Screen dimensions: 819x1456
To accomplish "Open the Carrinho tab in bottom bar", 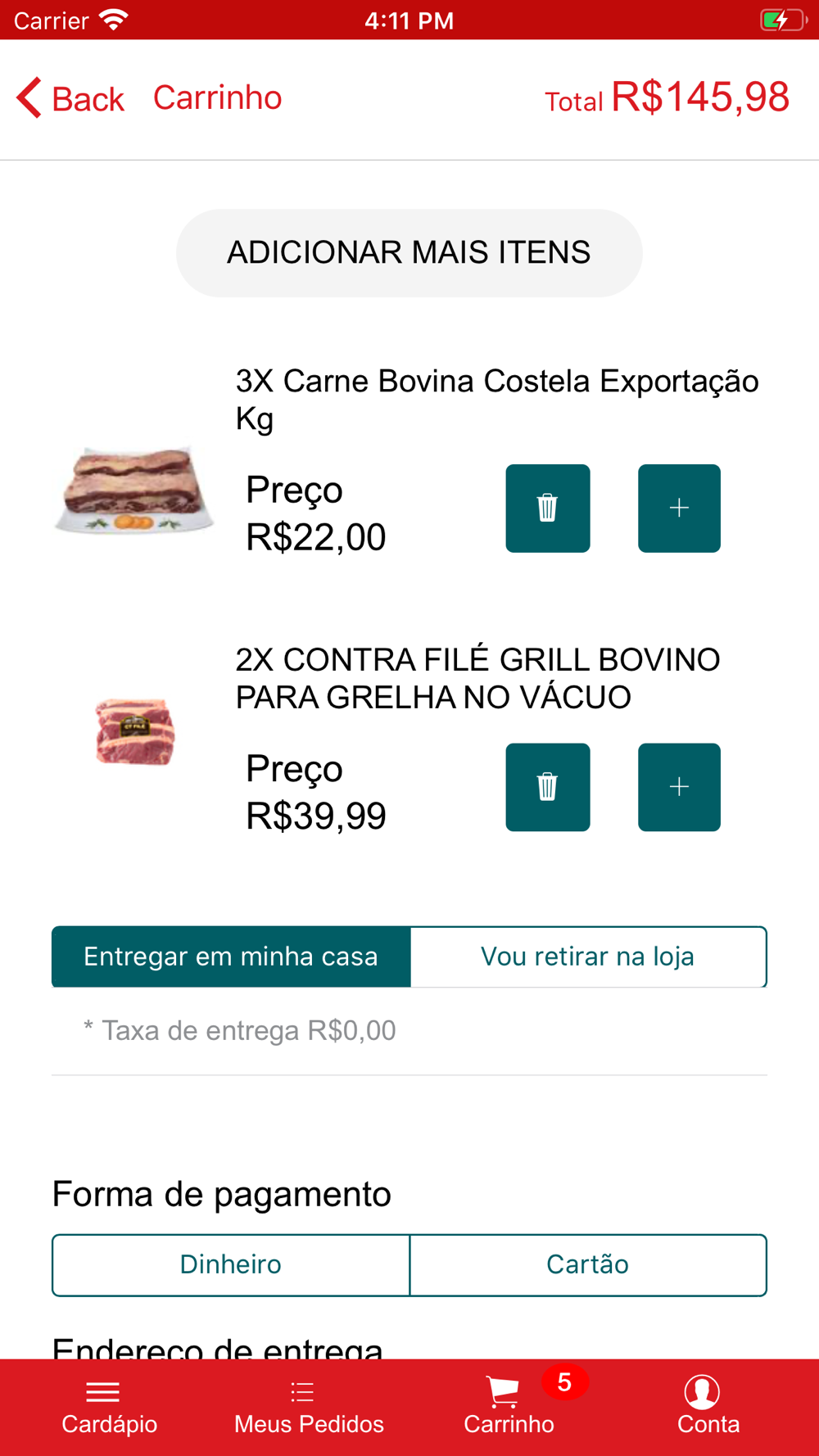I will 509,1408.
